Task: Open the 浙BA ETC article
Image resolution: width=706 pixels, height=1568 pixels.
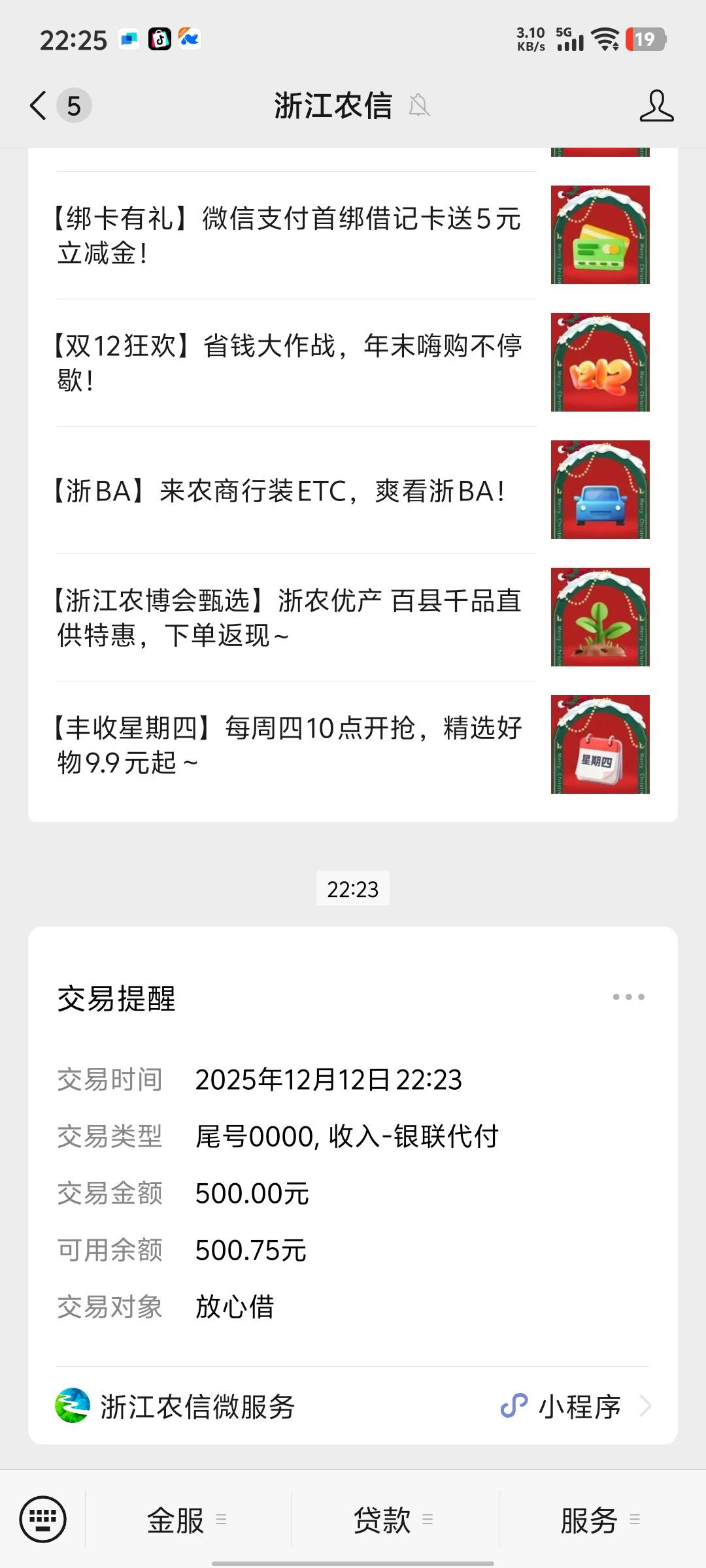Action: pos(353,490)
